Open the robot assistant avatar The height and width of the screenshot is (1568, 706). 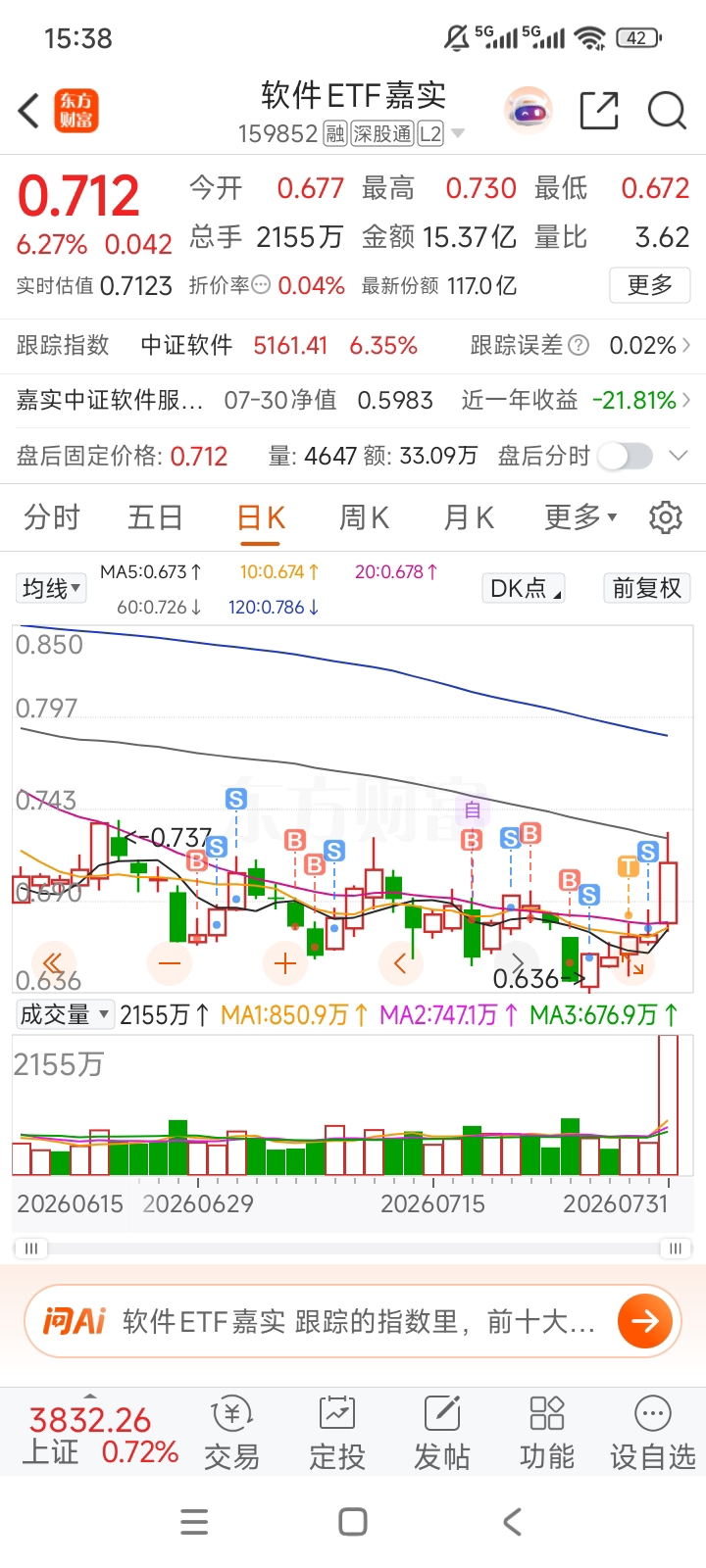click(x=529, y=111)
